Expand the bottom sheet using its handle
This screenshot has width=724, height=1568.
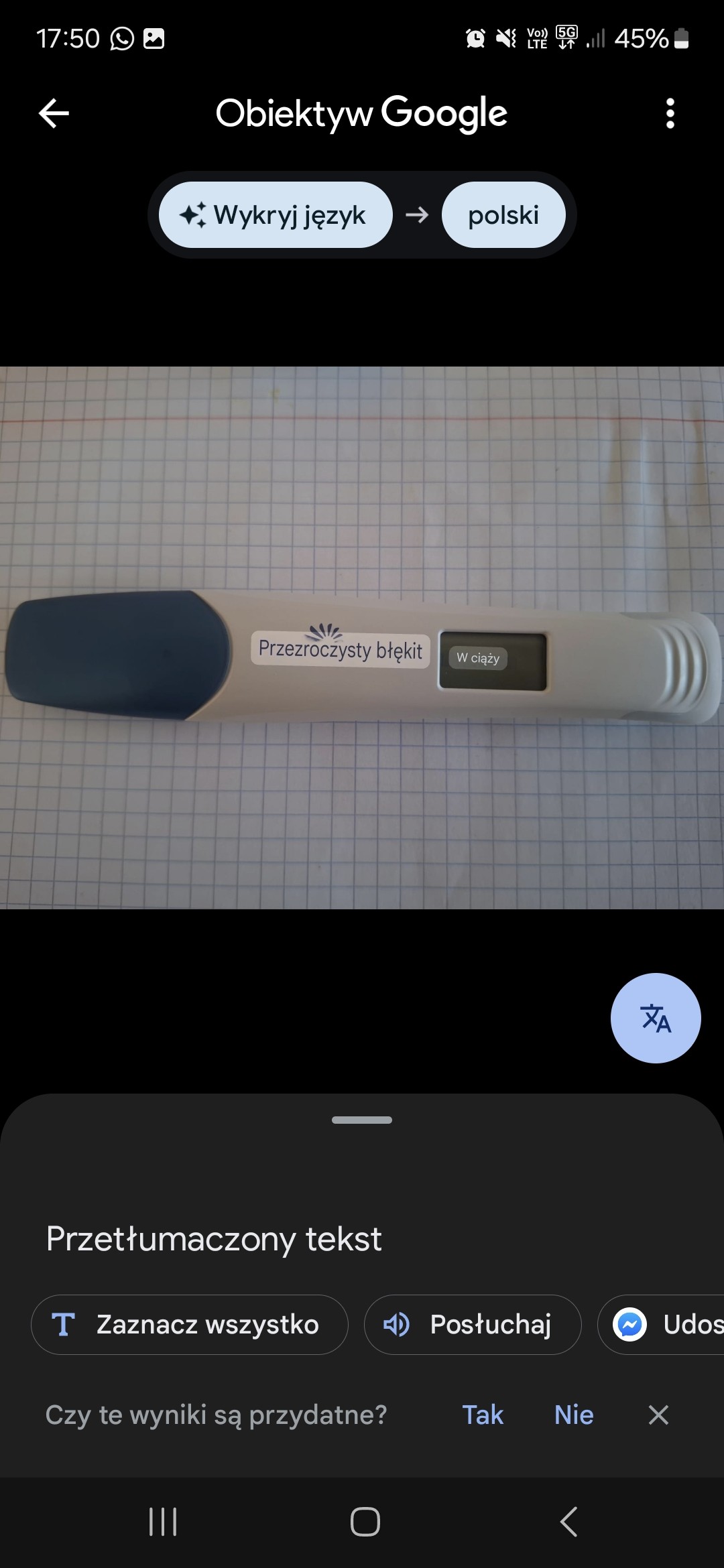(x=362, y=1120)
